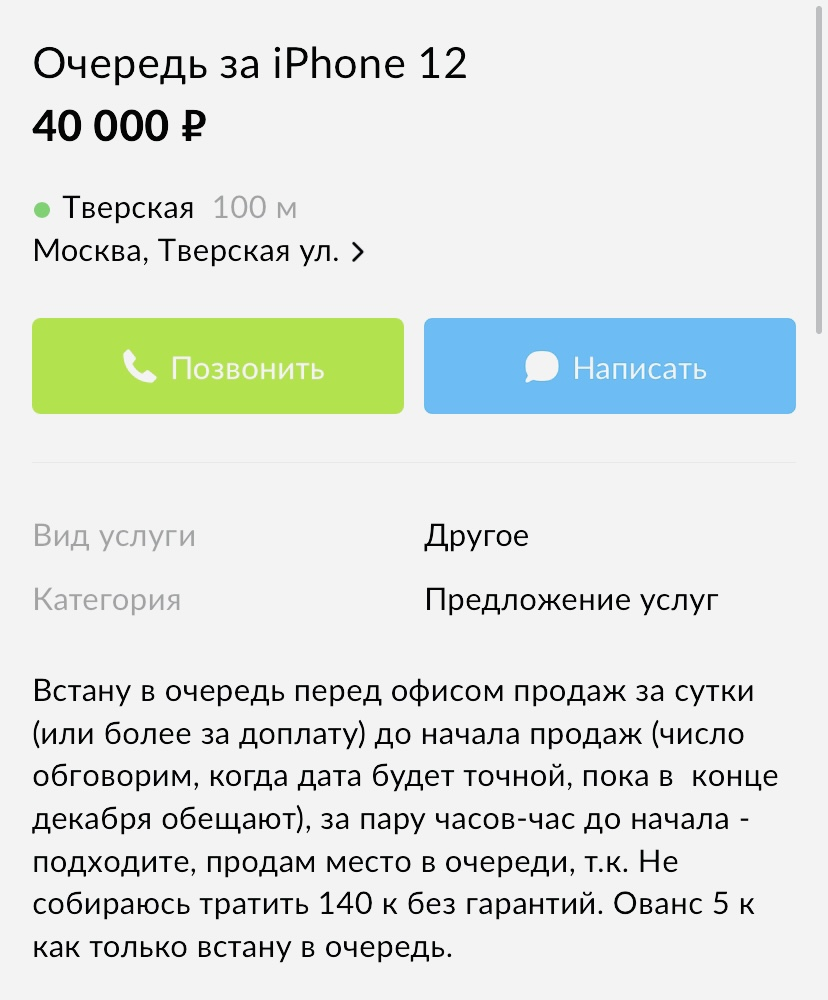
Task: Click the listing title Очередь за iPhone 12
Action: 250,64
